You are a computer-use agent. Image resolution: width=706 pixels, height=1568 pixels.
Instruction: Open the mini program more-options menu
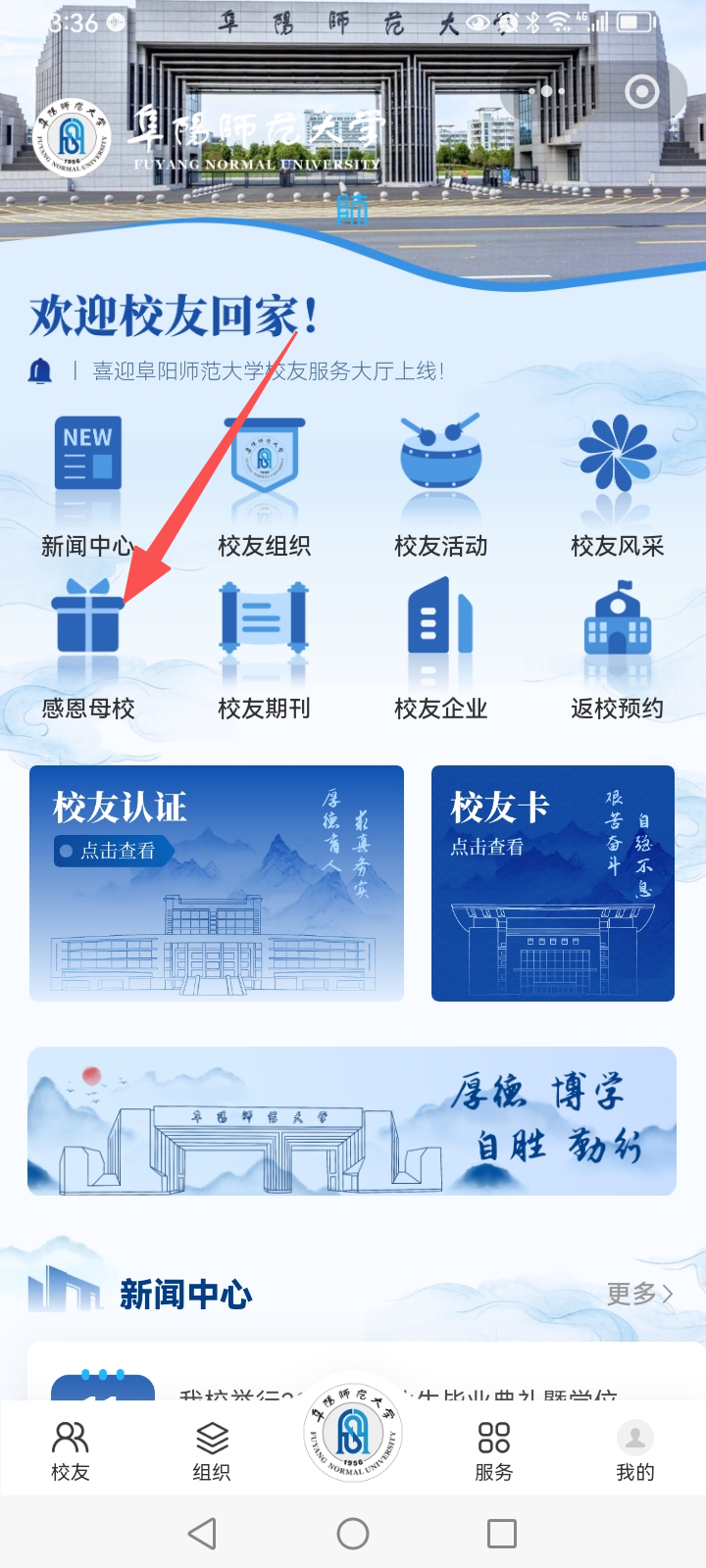tap(546, 91)
